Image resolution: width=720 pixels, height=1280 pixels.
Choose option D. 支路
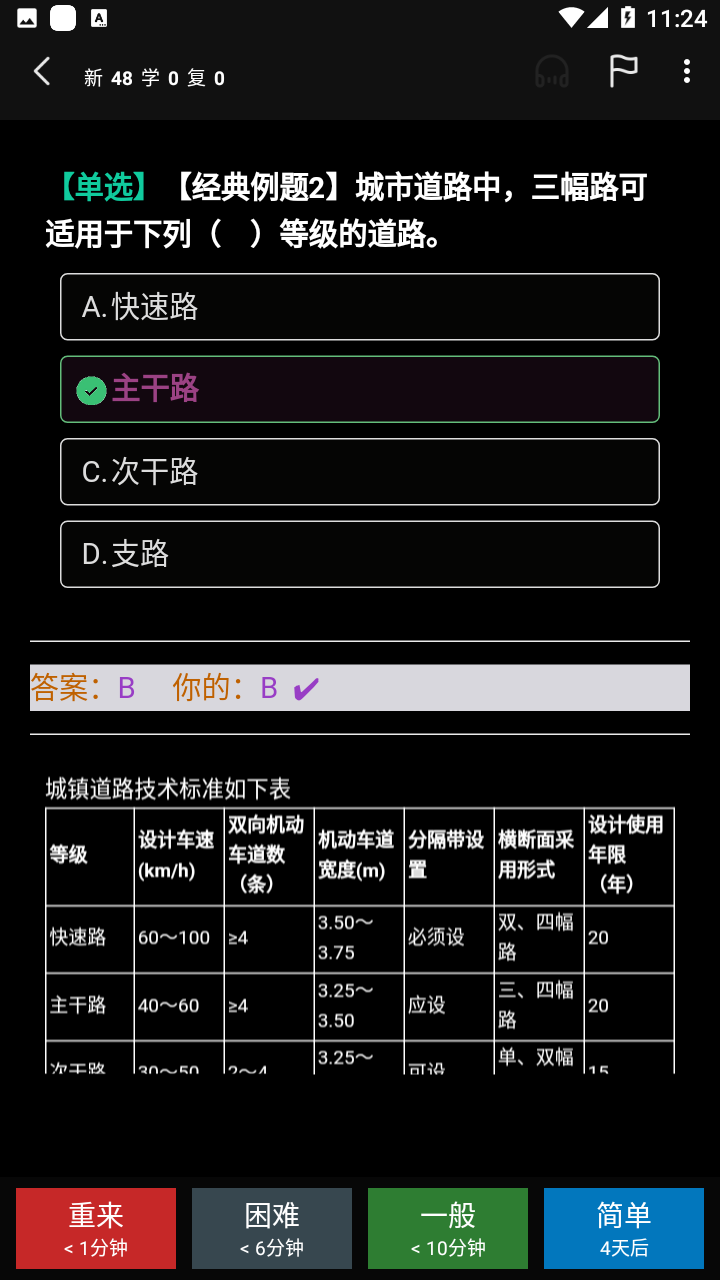(x=360, y=554)
